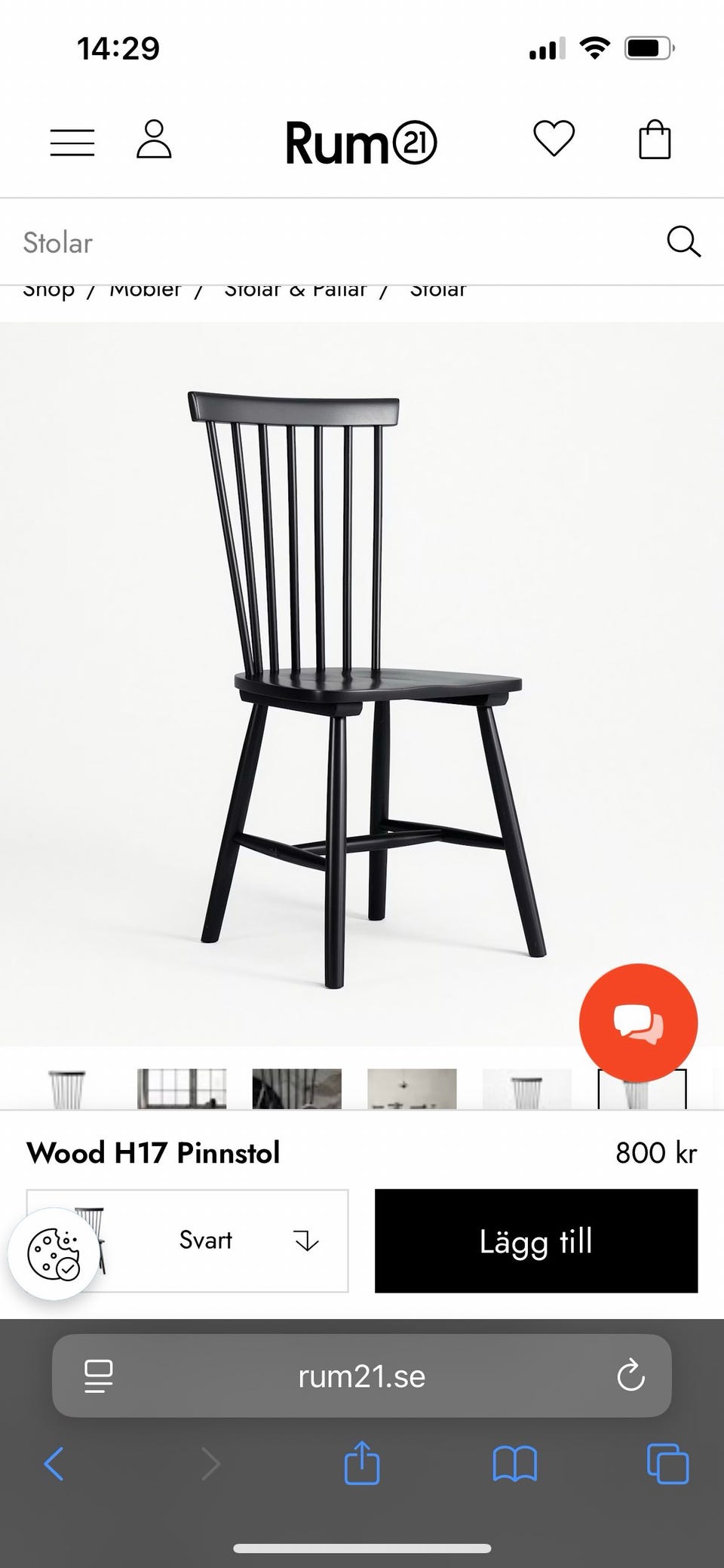
Task: Tap Lägg till to add chair
Action: coord(535,1241)
